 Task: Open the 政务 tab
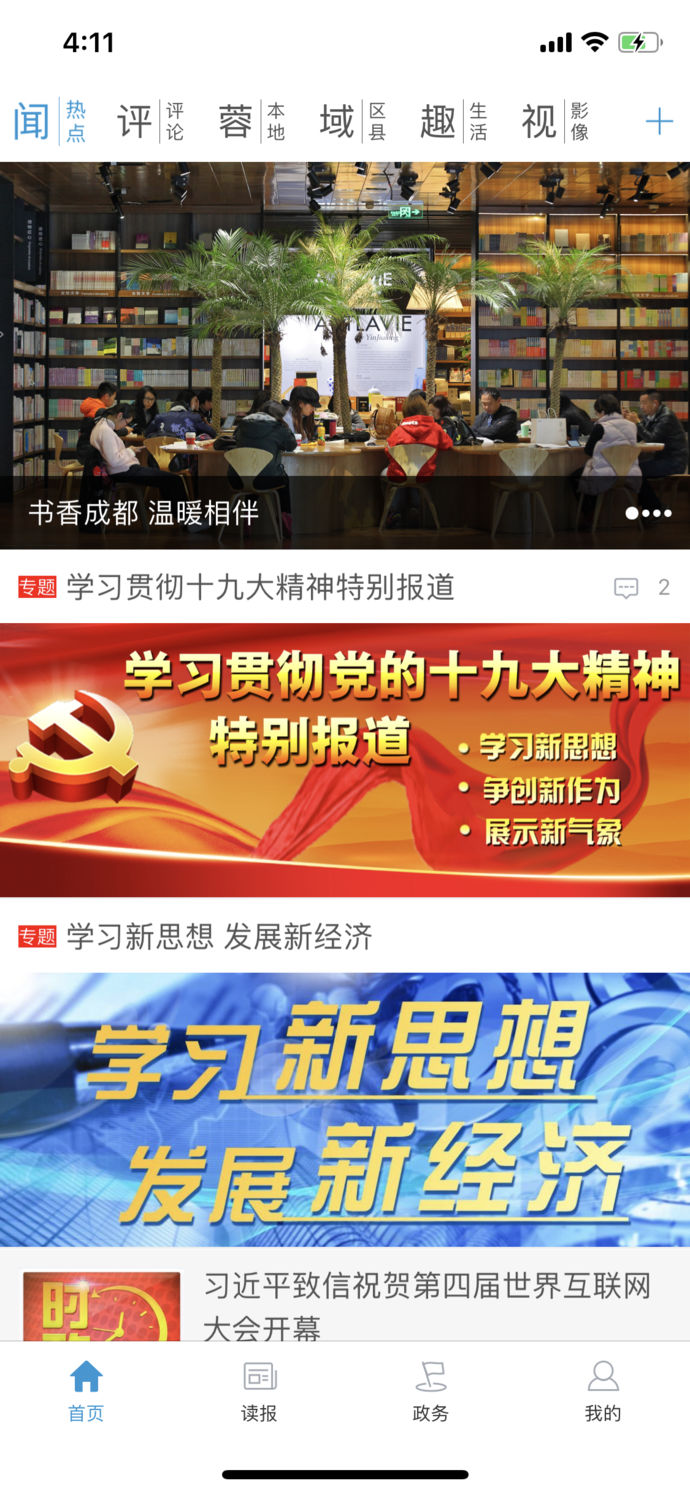tap(431, 1391)
